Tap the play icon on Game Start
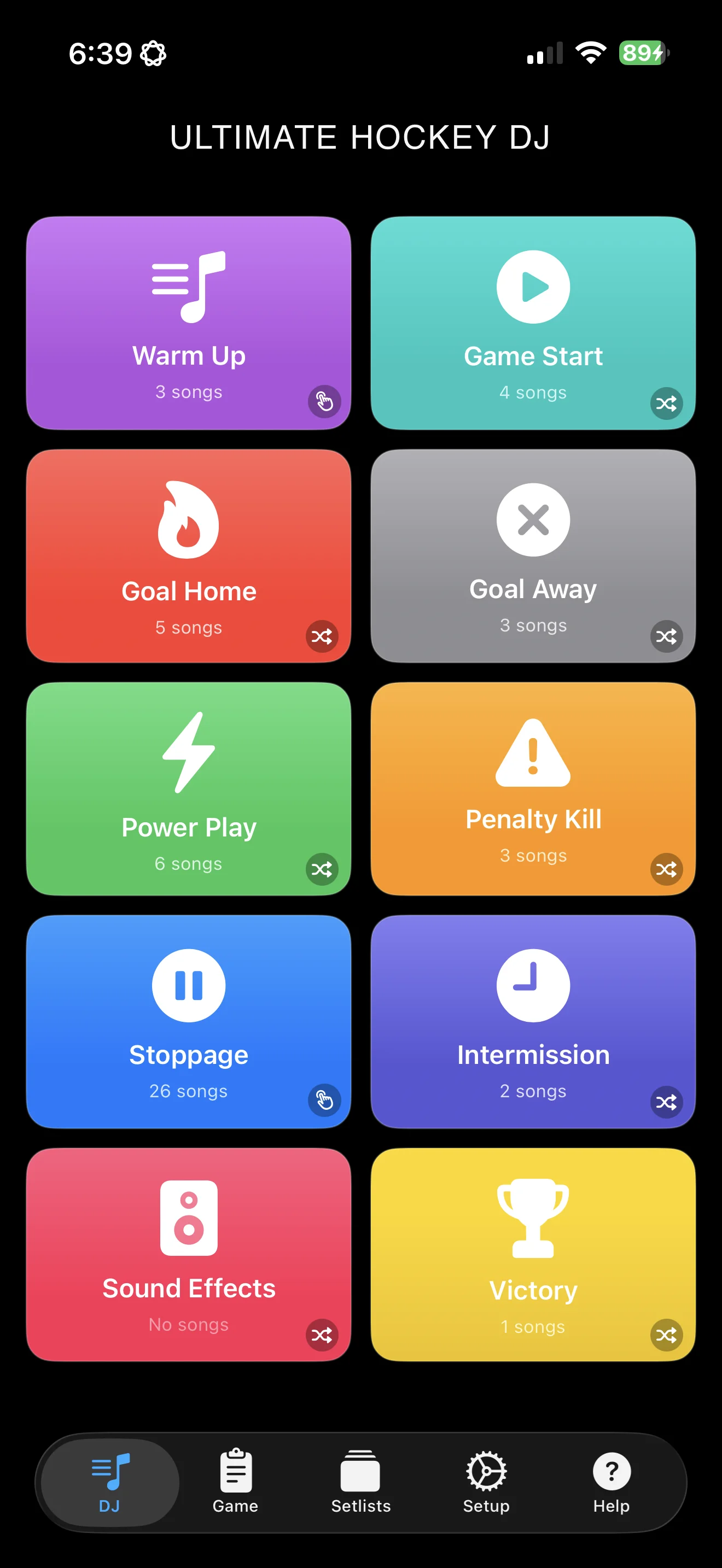 click(x=532, y=286)
